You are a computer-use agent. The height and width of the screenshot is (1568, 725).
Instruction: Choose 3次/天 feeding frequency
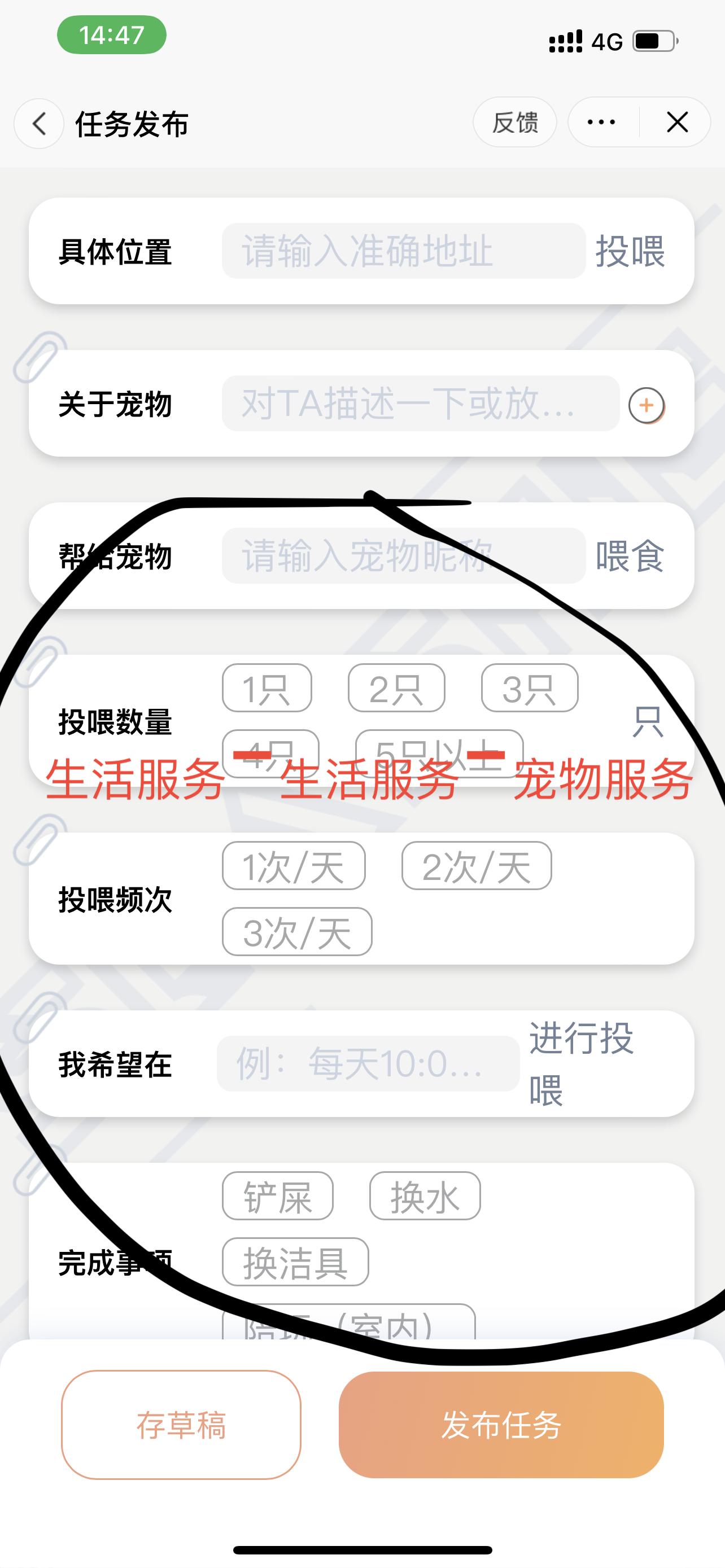click(296, 931)
